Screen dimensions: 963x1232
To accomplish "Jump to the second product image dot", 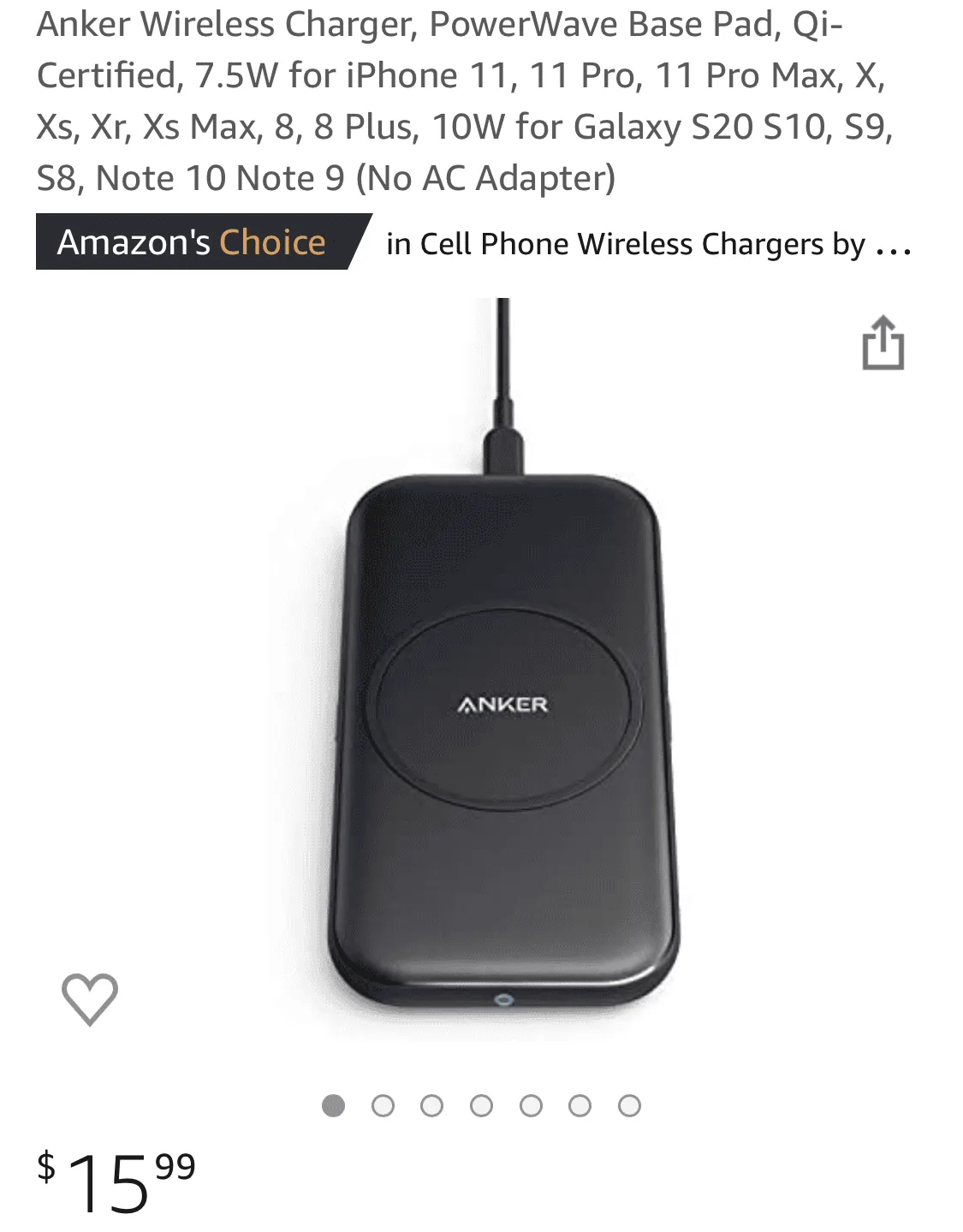I will [x=383, y=1106].
